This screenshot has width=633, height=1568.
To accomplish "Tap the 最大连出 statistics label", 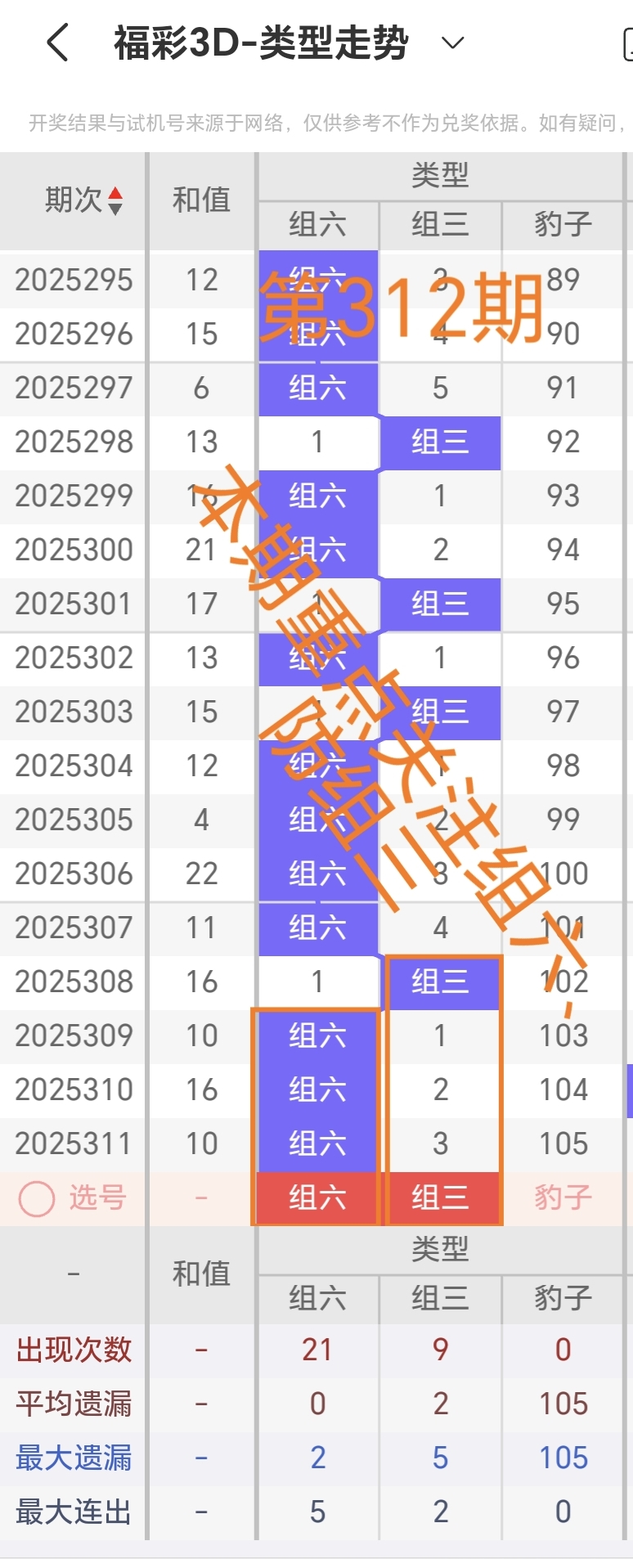I will (x=72, y=1512).
